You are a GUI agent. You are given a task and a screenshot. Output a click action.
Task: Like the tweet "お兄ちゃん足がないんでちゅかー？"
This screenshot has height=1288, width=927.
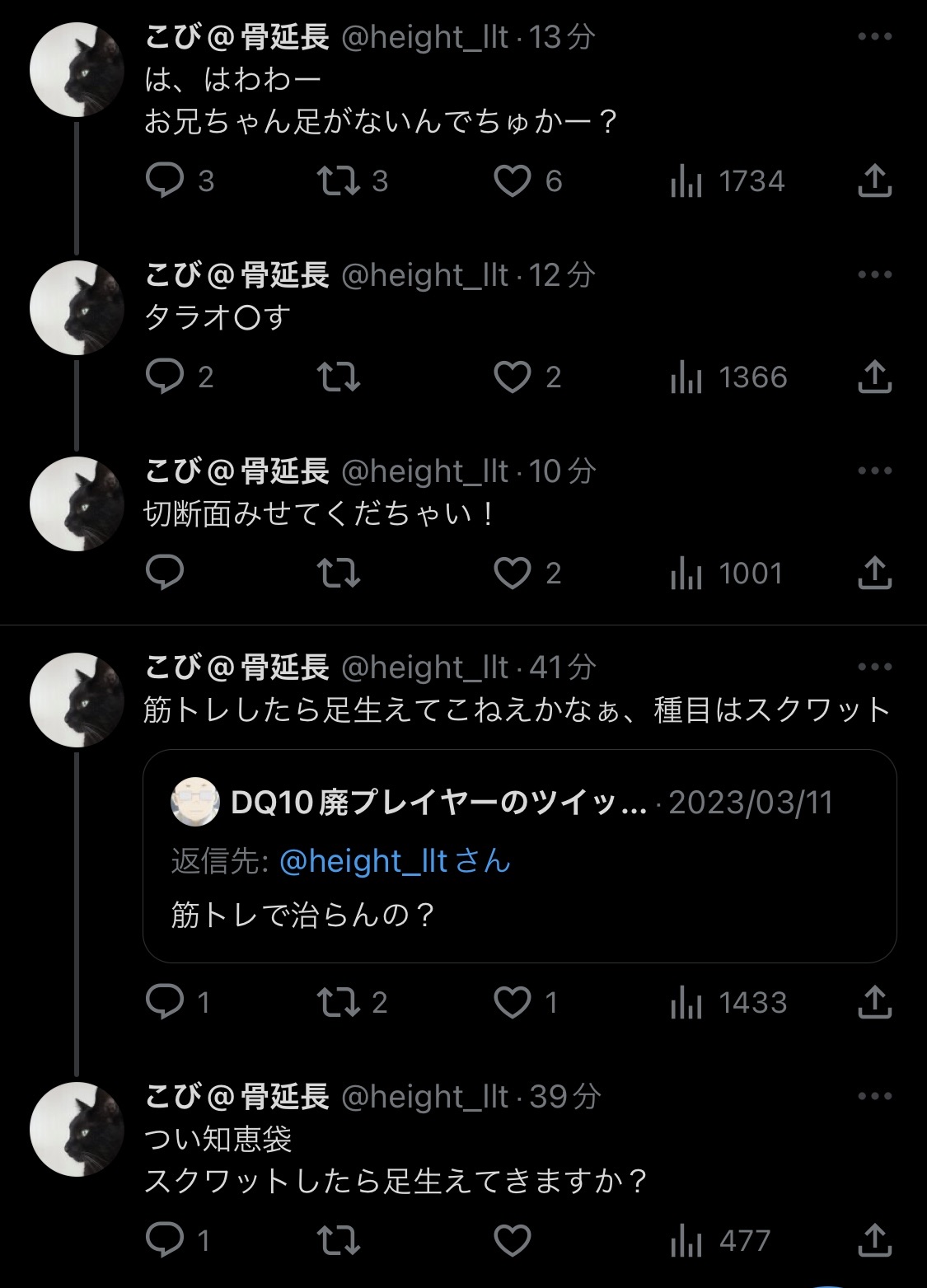(x=512, y=181)
